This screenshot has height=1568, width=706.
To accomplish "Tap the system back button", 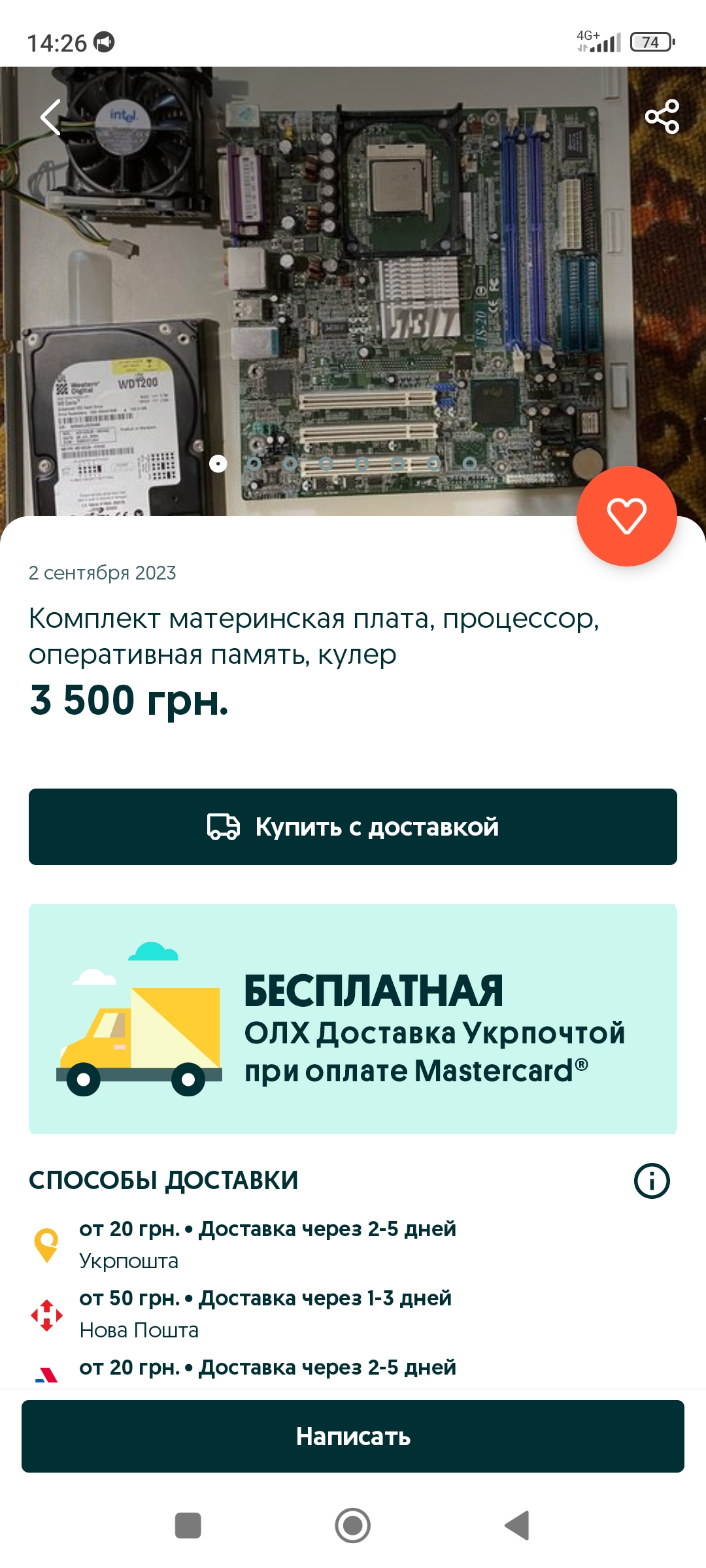I will [516, 1526].
